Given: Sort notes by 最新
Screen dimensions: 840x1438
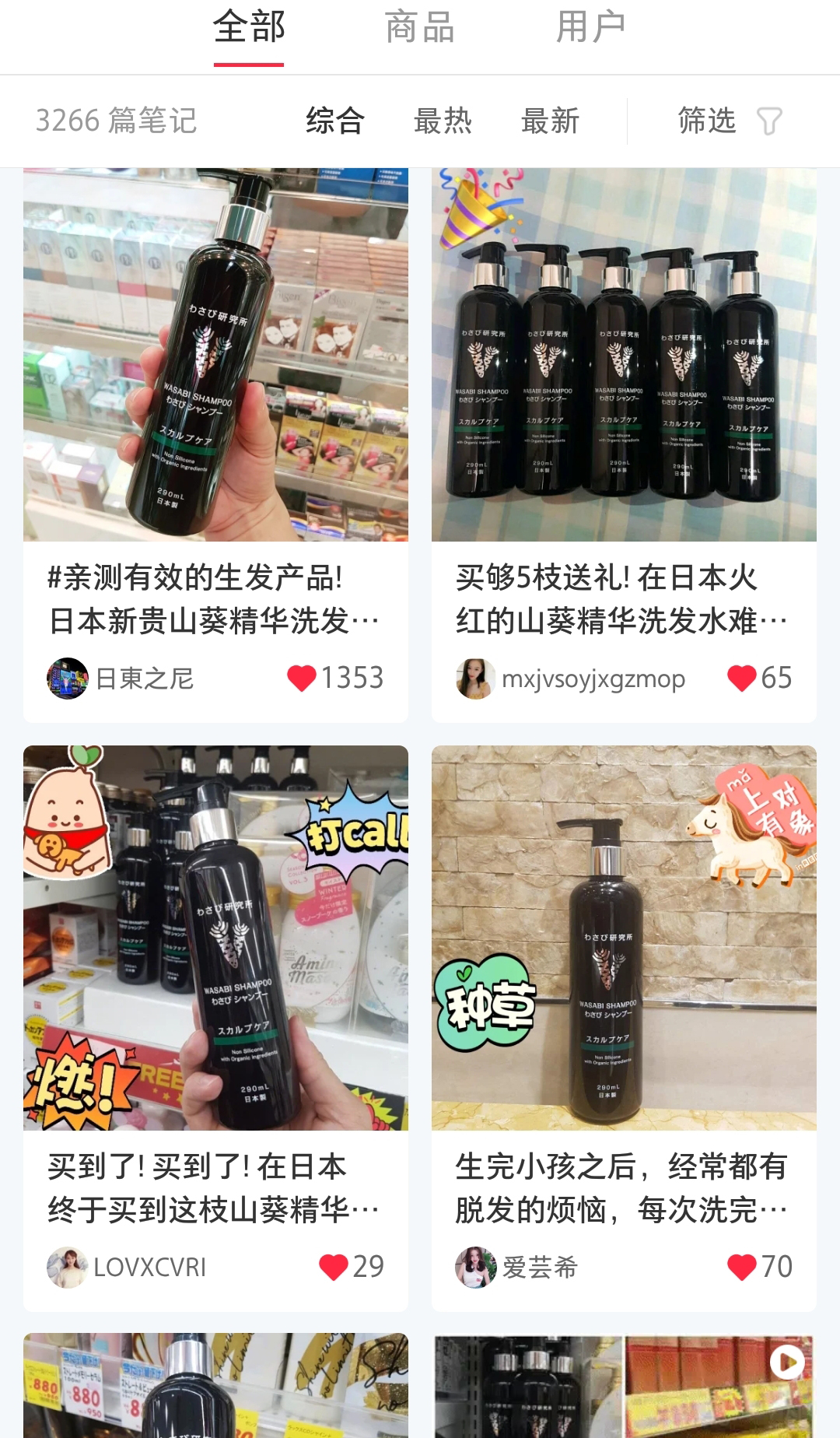Looking at the screenshot, I should [x=550, y=121].
